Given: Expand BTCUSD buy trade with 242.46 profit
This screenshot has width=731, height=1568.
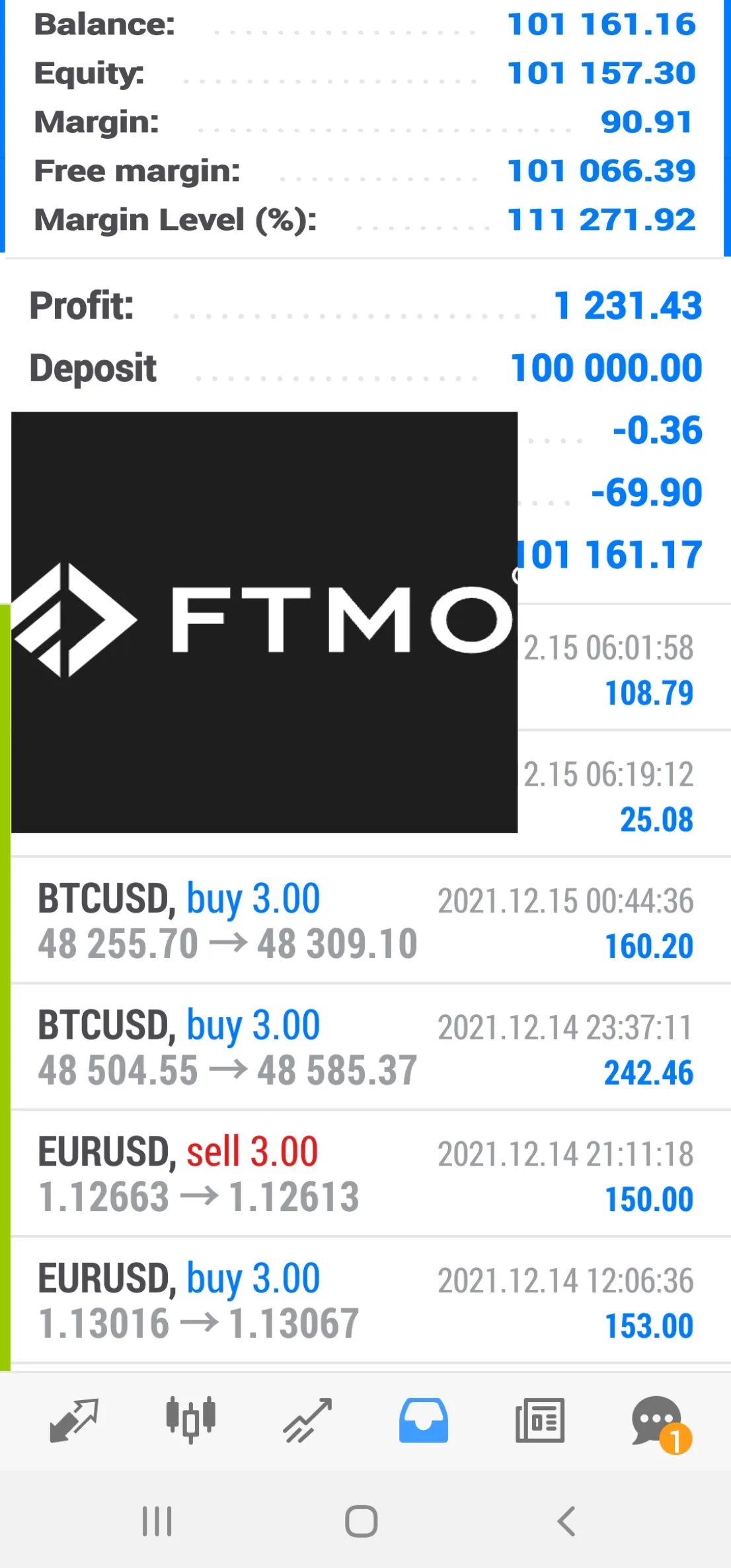Looking at the screenshot, I should pos(365,1047).
